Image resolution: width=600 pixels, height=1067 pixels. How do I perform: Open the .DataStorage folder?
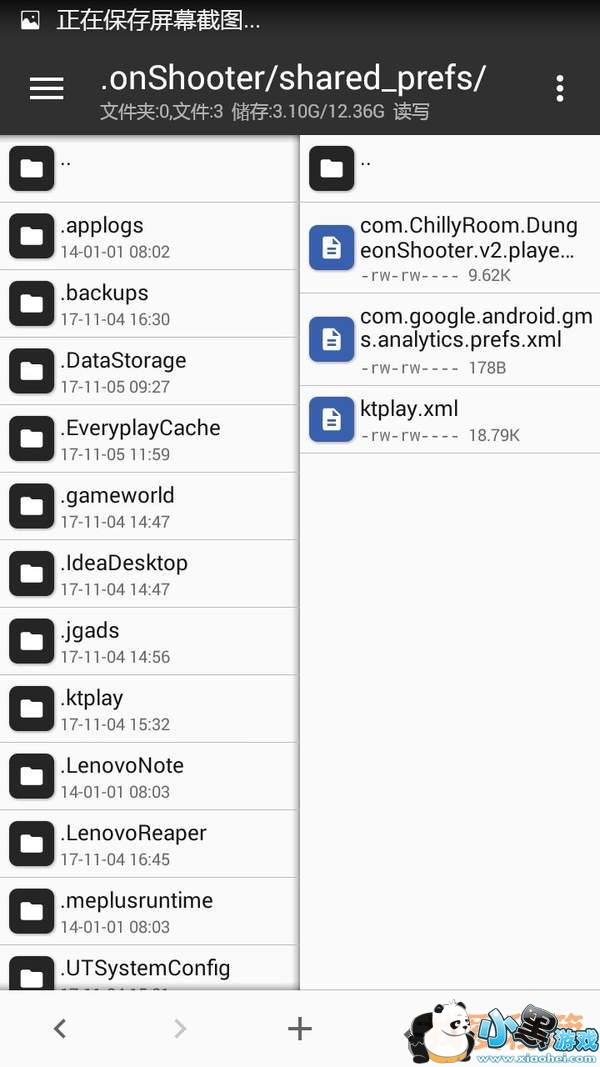(148, 371)
